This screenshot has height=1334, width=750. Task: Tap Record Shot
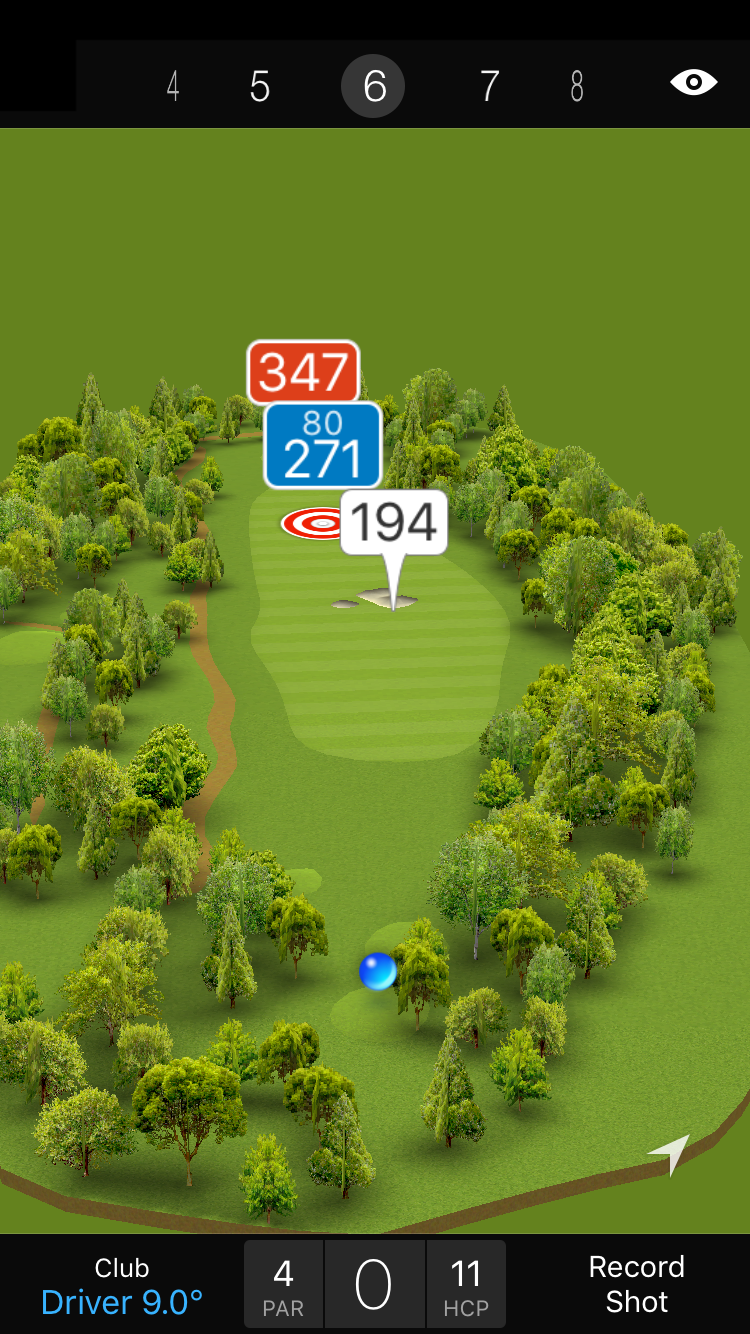pos(636,1284)
